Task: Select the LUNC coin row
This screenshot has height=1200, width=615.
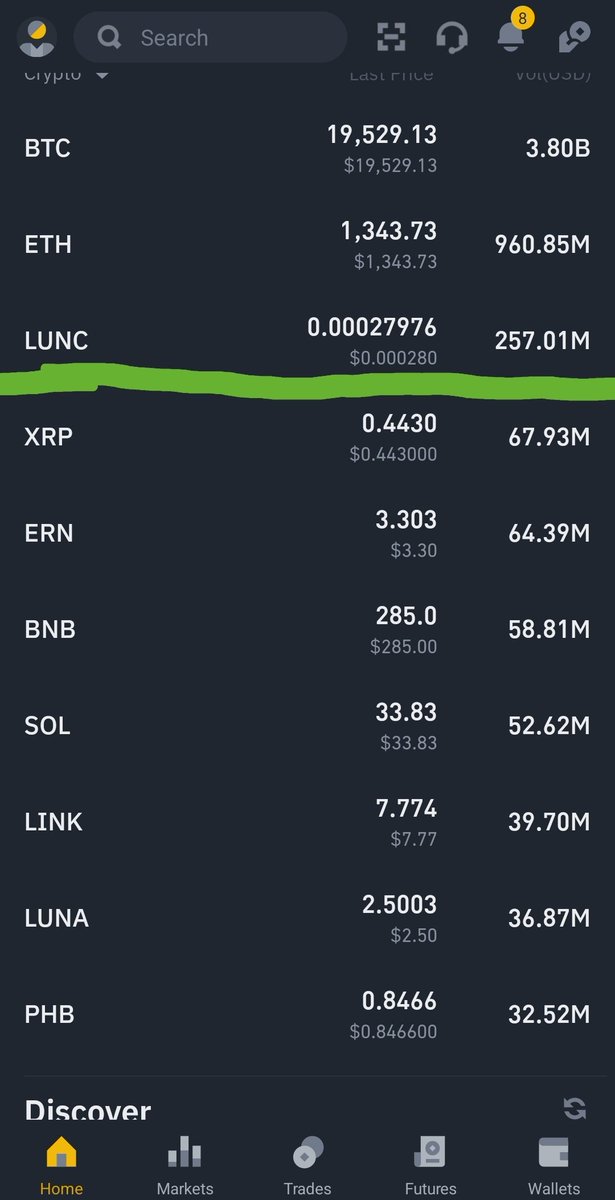Action: (x=307, y=341)
